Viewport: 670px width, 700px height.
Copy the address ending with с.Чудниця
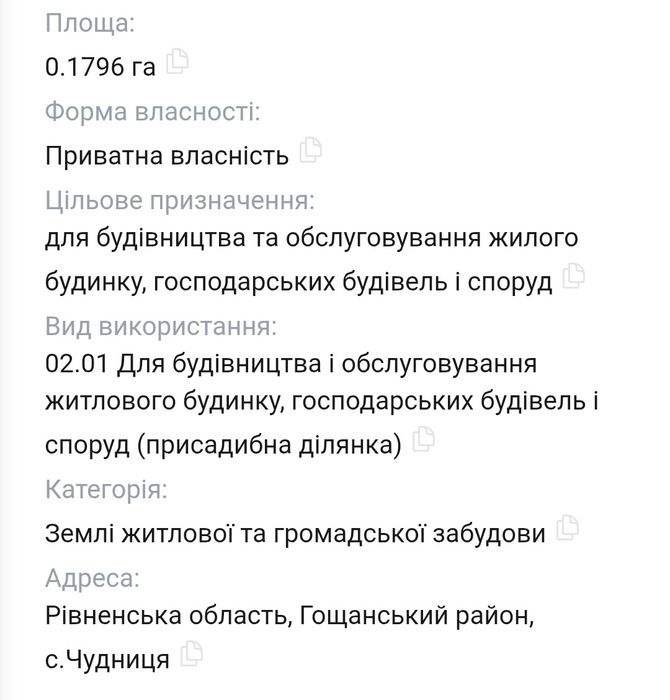point(191,654)
